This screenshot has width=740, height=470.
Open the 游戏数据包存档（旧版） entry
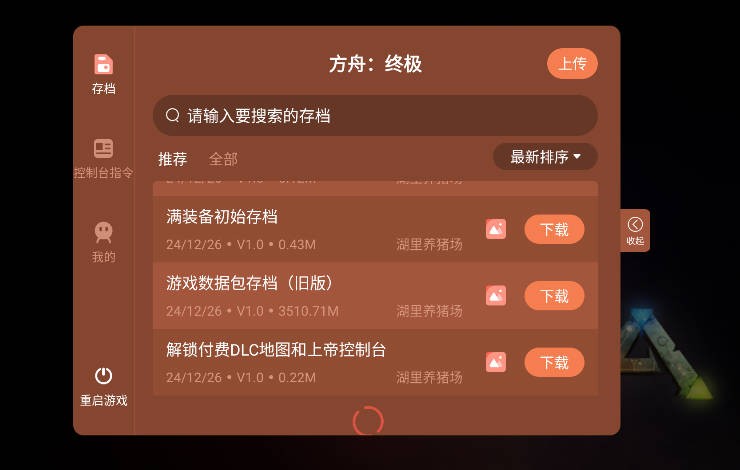click(x=300, y=295)
